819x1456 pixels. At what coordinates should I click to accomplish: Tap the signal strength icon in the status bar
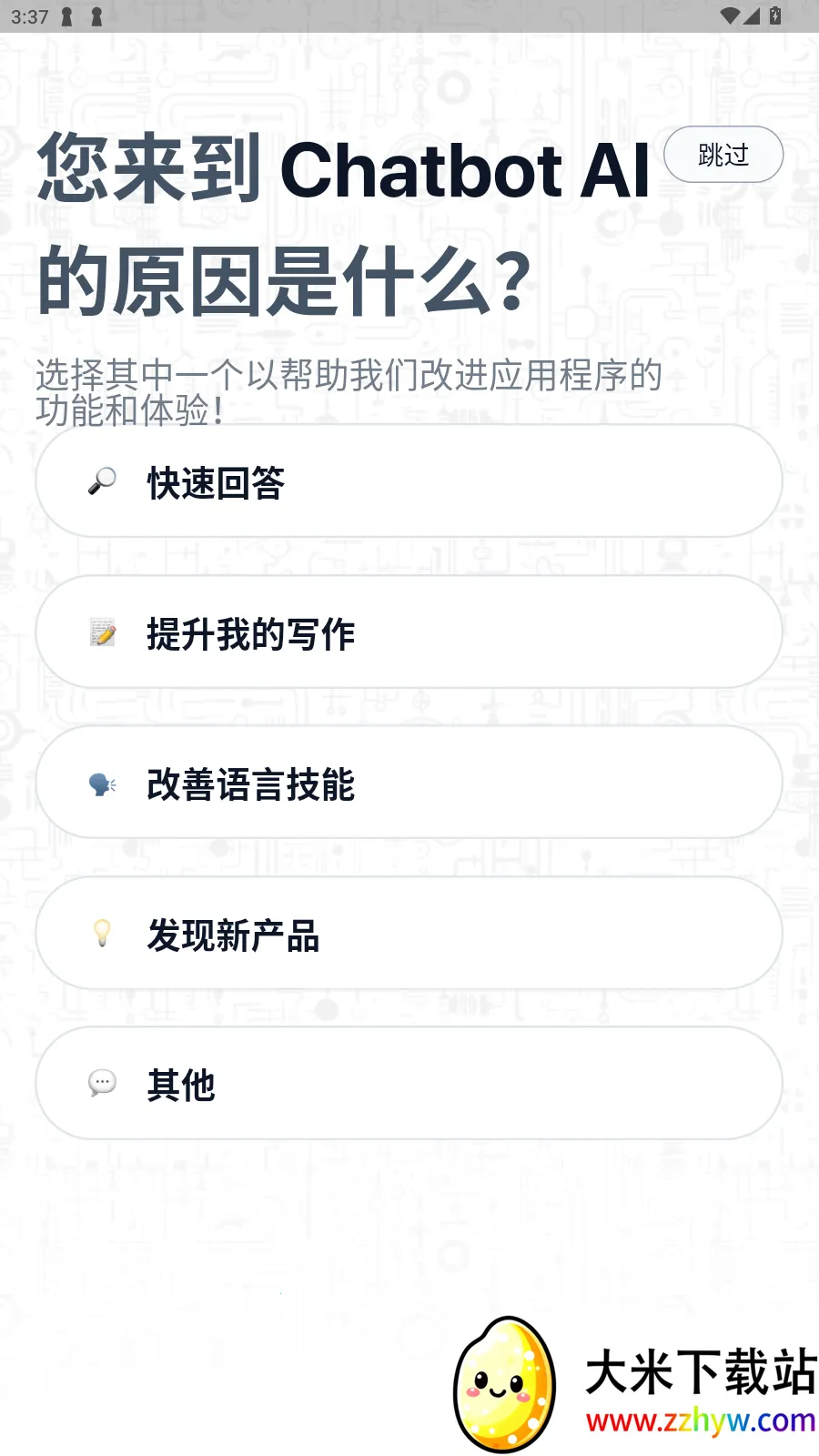click(750, 15)
